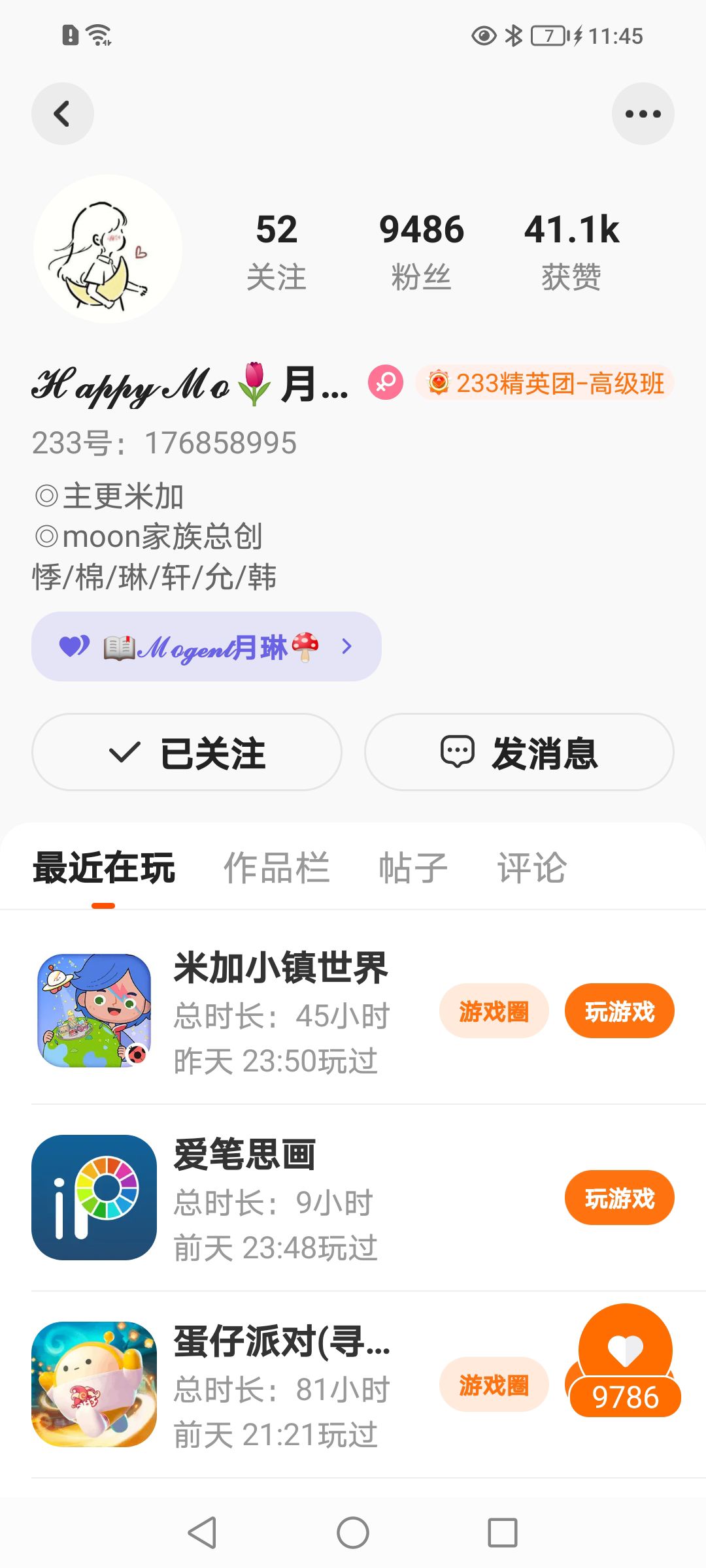Open the Mogent月琳 couple banner
Viewport: 706px width, 1568px height.
click(x=206, y=647)
